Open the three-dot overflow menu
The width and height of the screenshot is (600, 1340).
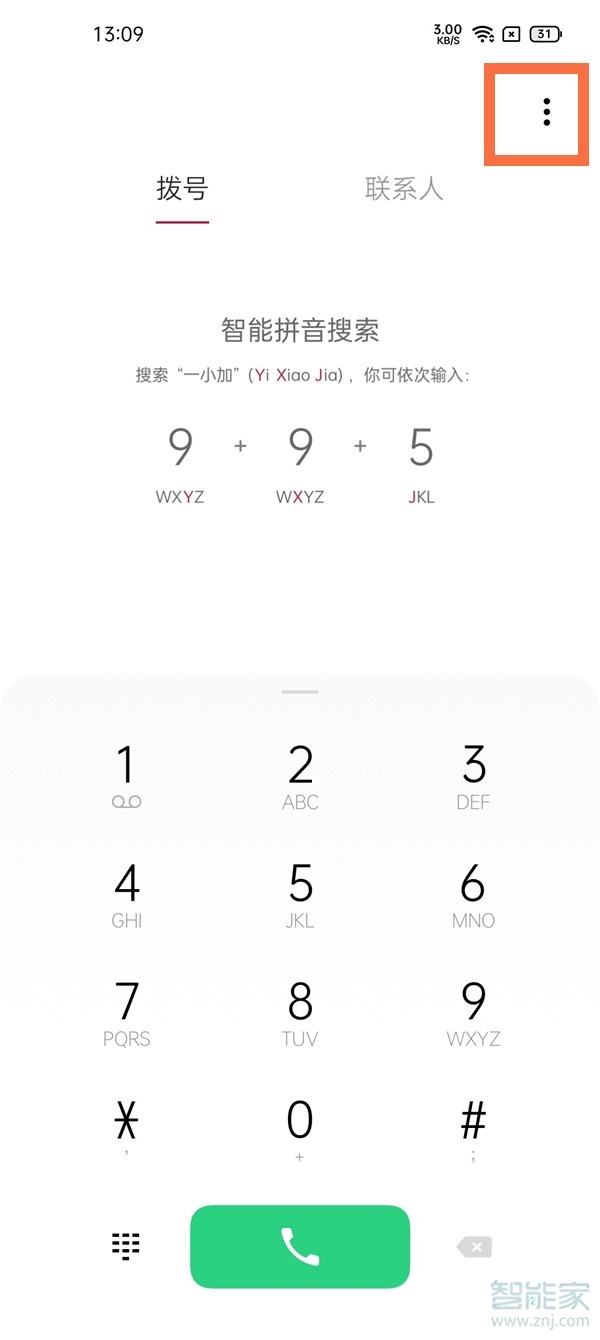tap(546, 112)
